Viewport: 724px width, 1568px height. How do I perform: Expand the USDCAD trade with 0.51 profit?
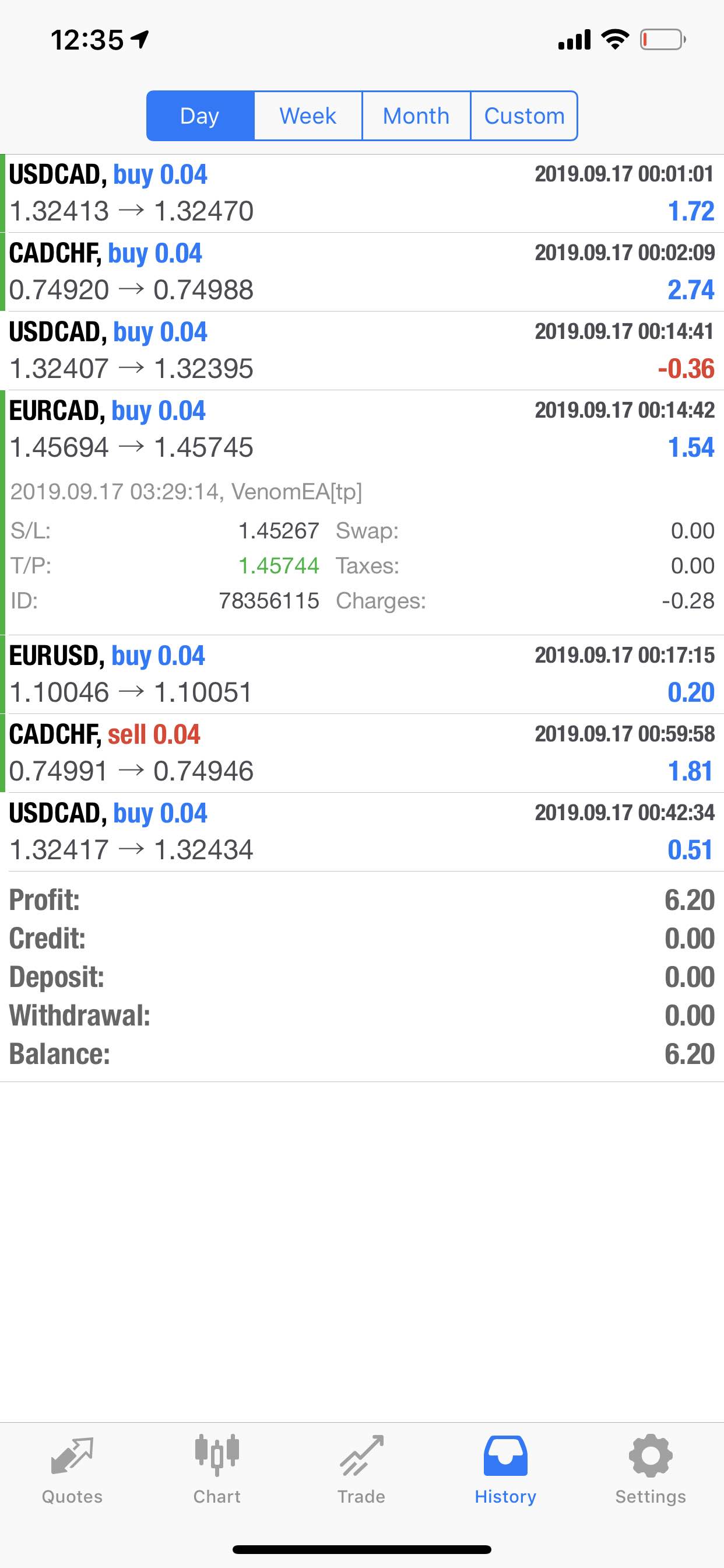pos(362,831)
